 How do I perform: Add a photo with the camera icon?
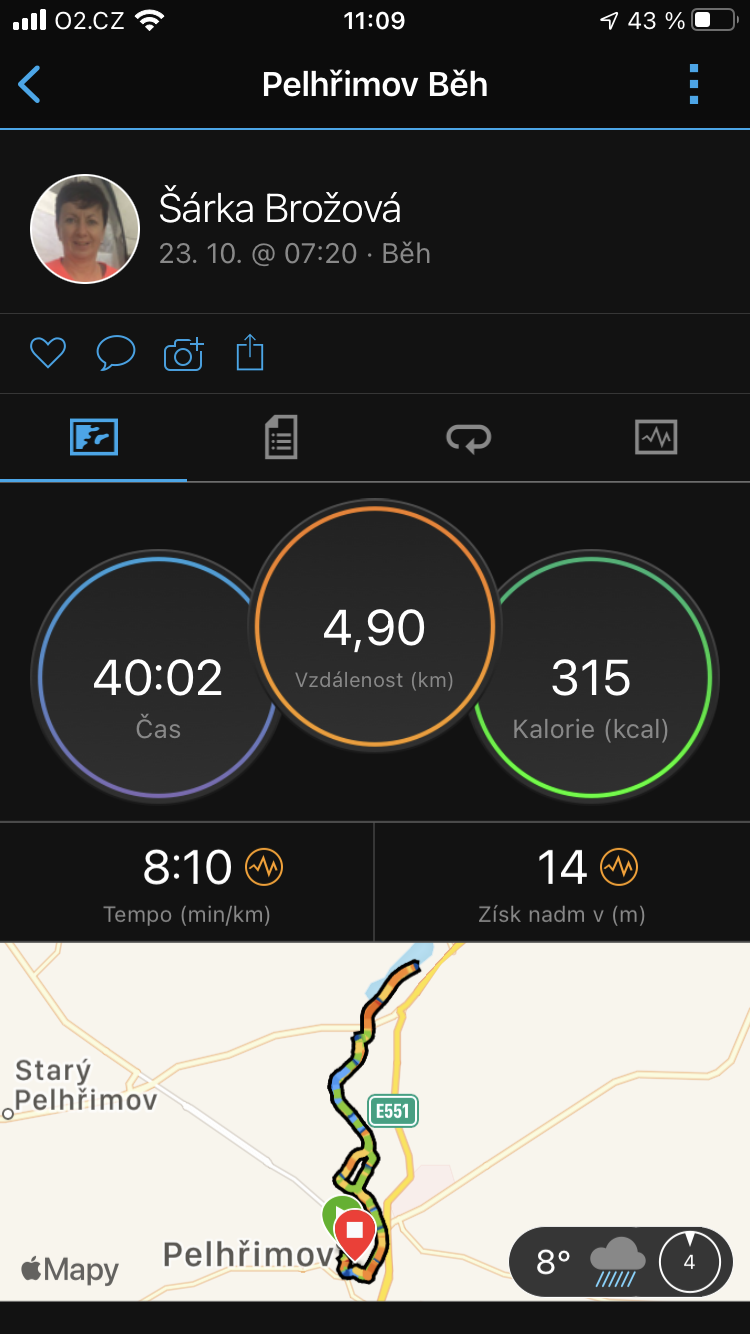pyautogui.click(x=183, y=353)
